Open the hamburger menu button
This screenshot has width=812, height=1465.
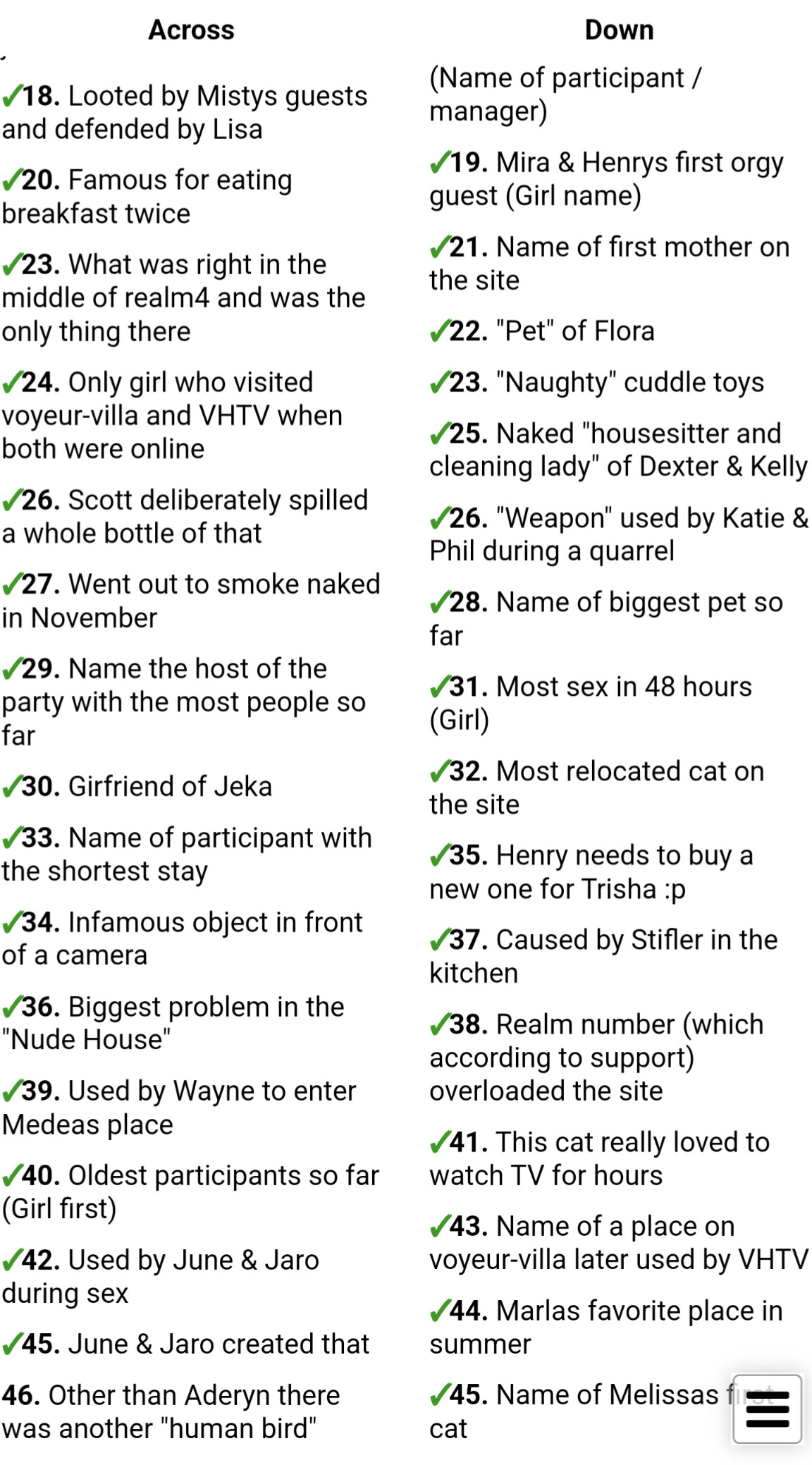pos(767,1409)
